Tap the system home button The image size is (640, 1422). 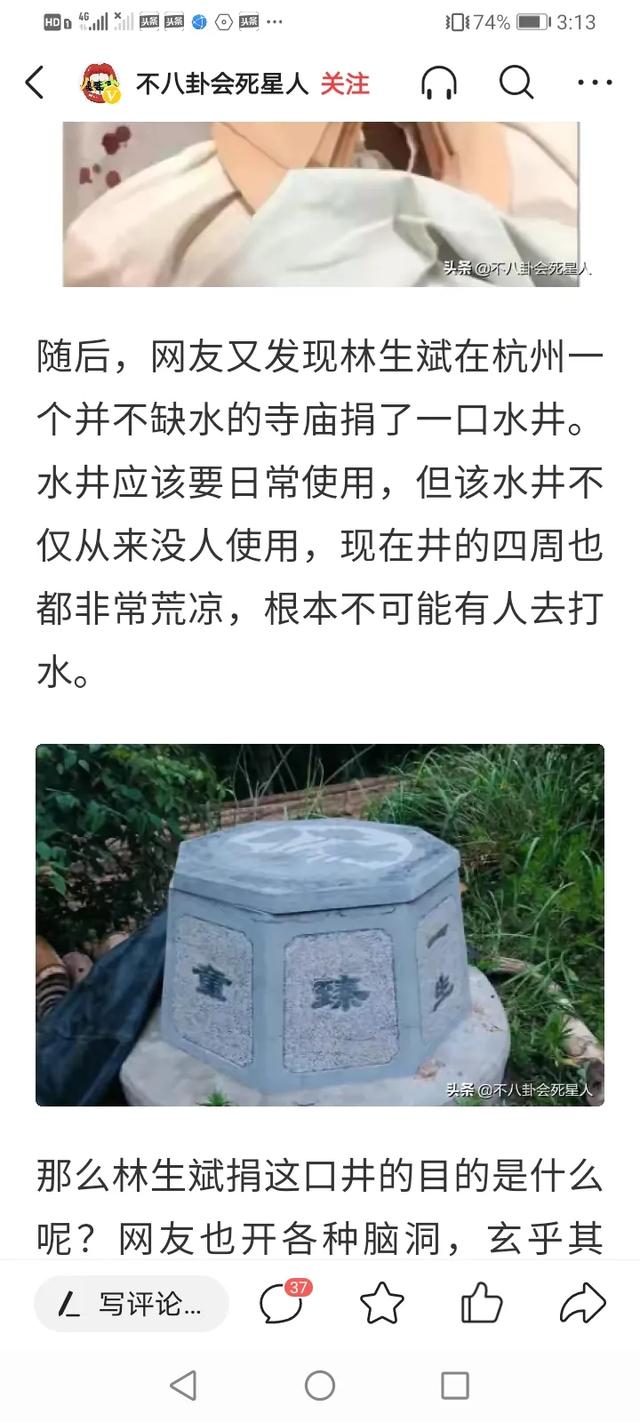[x=320, y=1385]
